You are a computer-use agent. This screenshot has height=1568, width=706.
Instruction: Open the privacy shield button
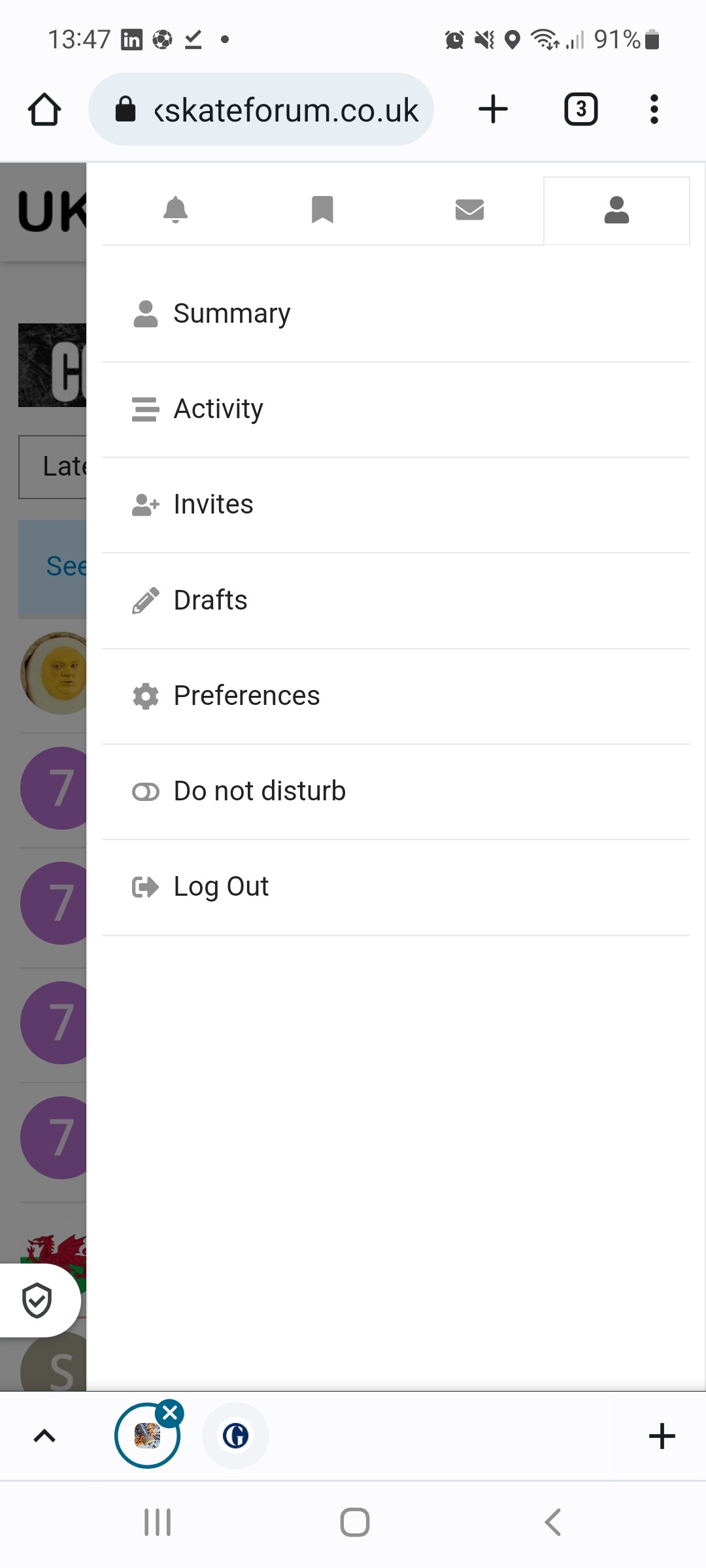(37, 1300)
